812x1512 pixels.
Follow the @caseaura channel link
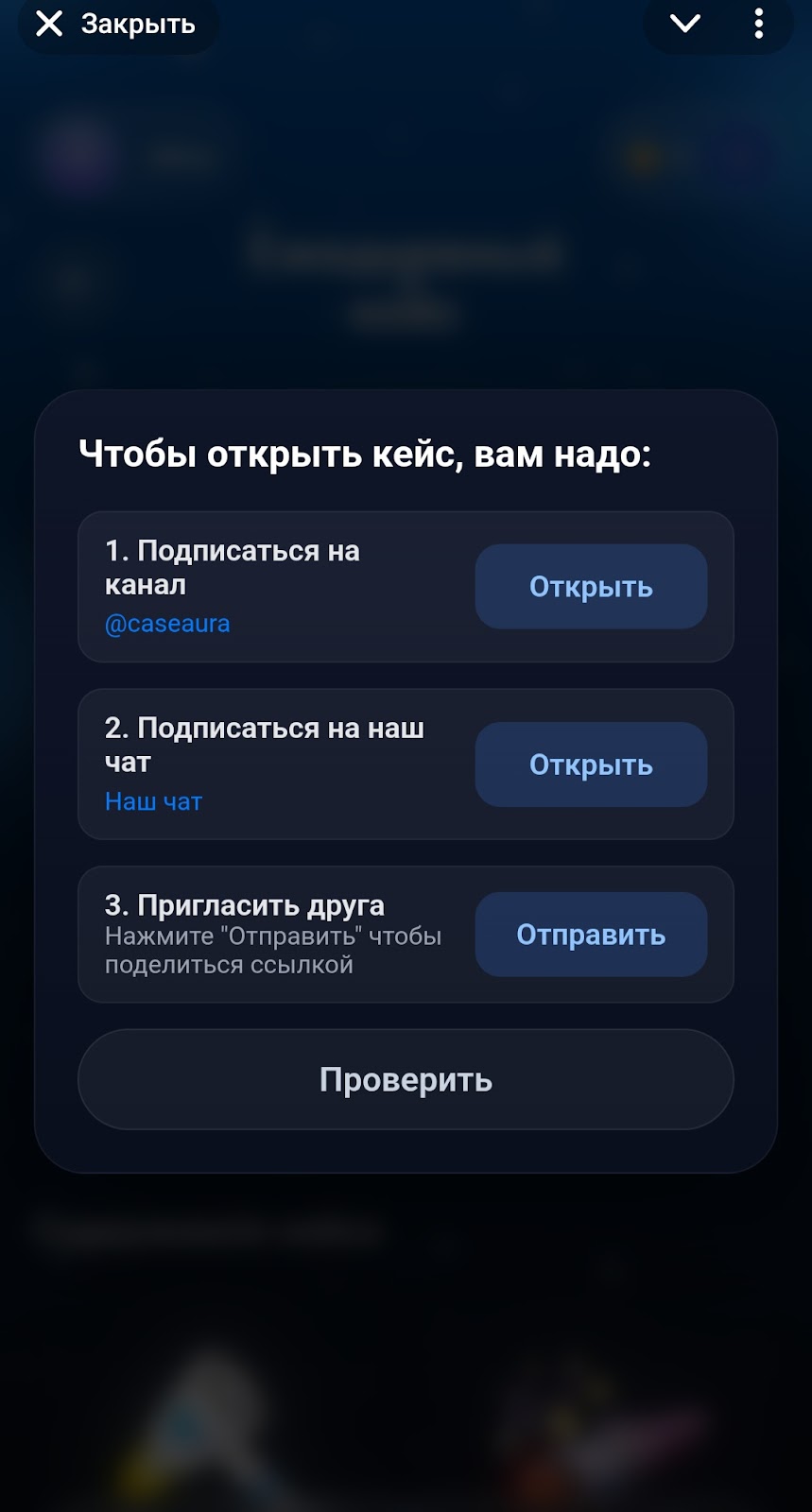click(x=167, y=624)
